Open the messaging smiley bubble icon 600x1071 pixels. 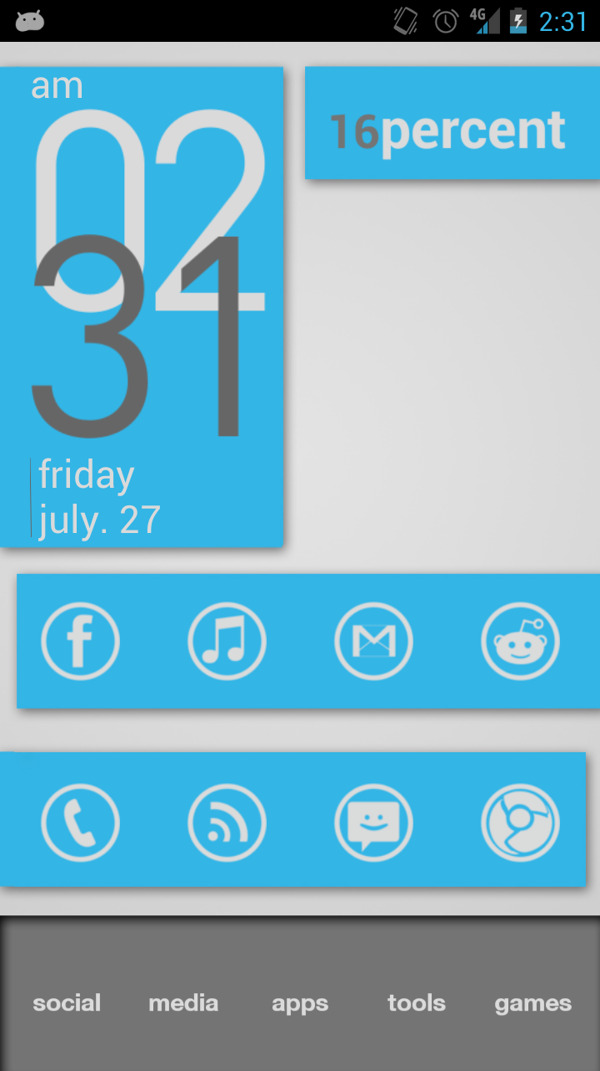click(x=373, y=823)
